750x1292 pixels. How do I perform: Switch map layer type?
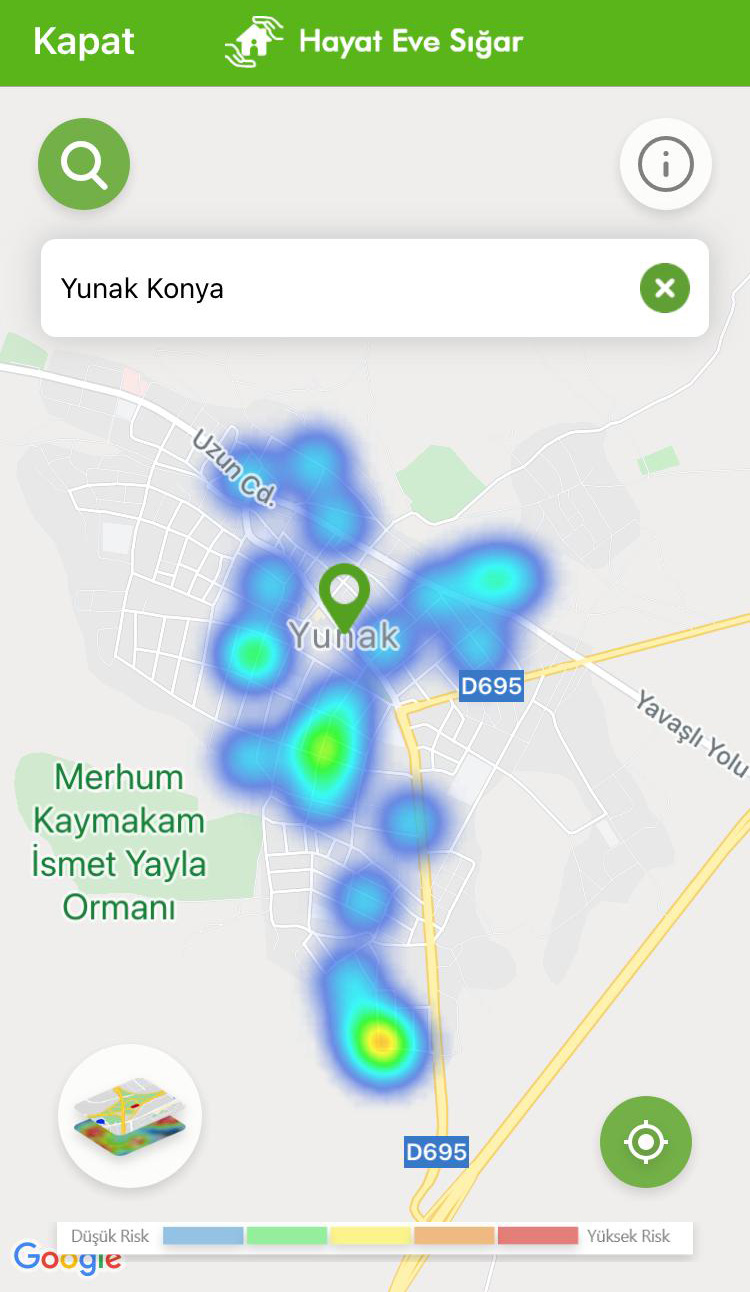tap(130, 1116)
